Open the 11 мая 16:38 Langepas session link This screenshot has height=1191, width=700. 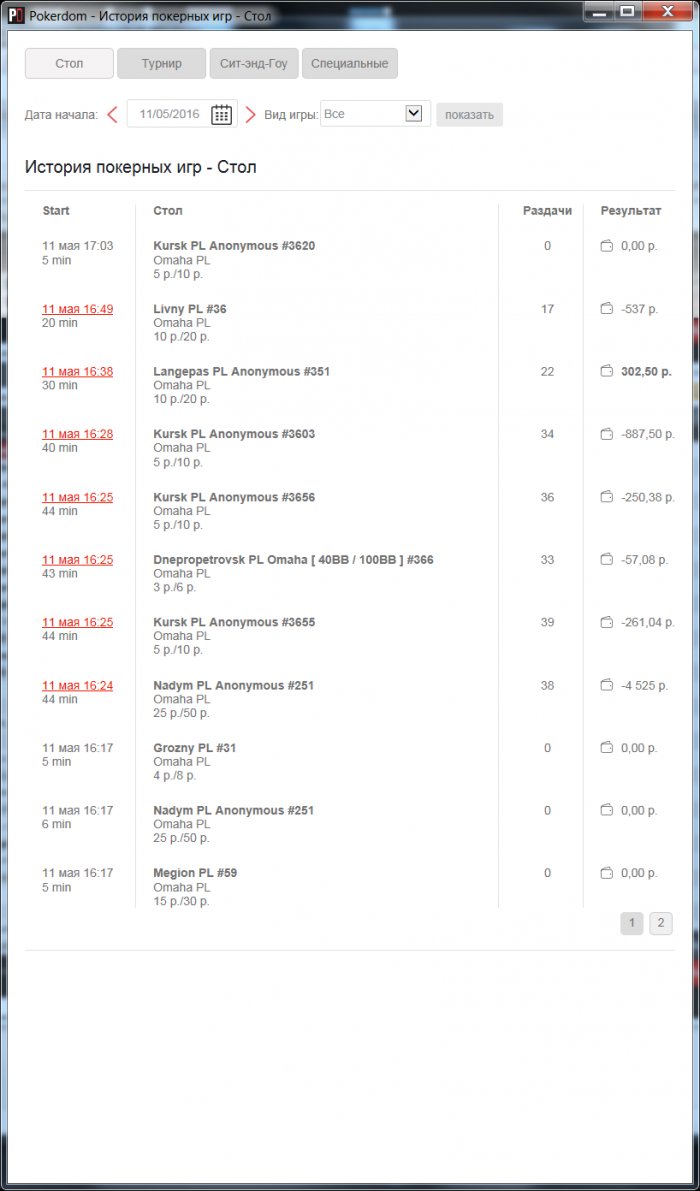click(x=77, y=371)
